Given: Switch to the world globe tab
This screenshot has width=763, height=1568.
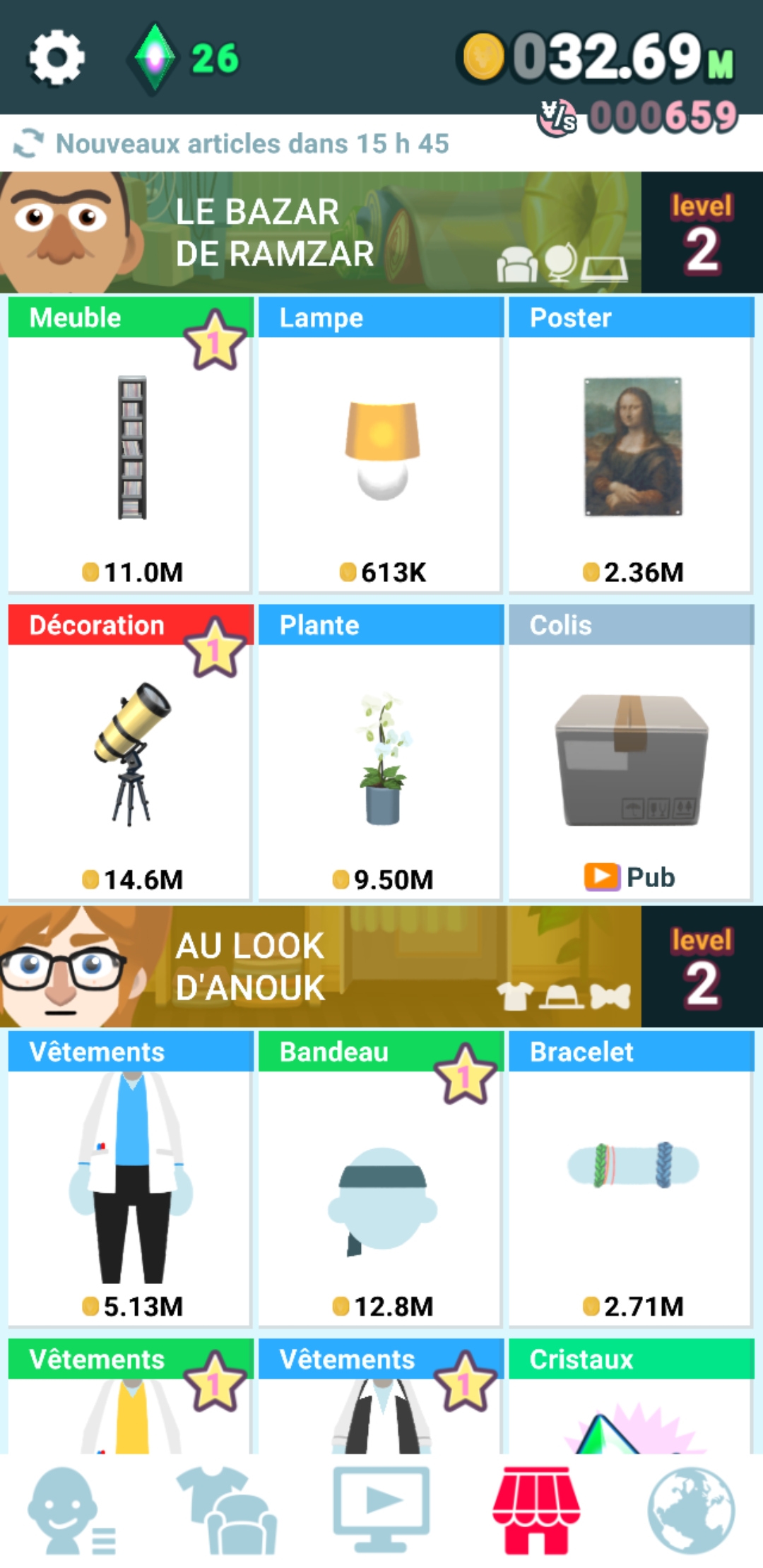Looking at the screenshot, I should coord(691,1511).
